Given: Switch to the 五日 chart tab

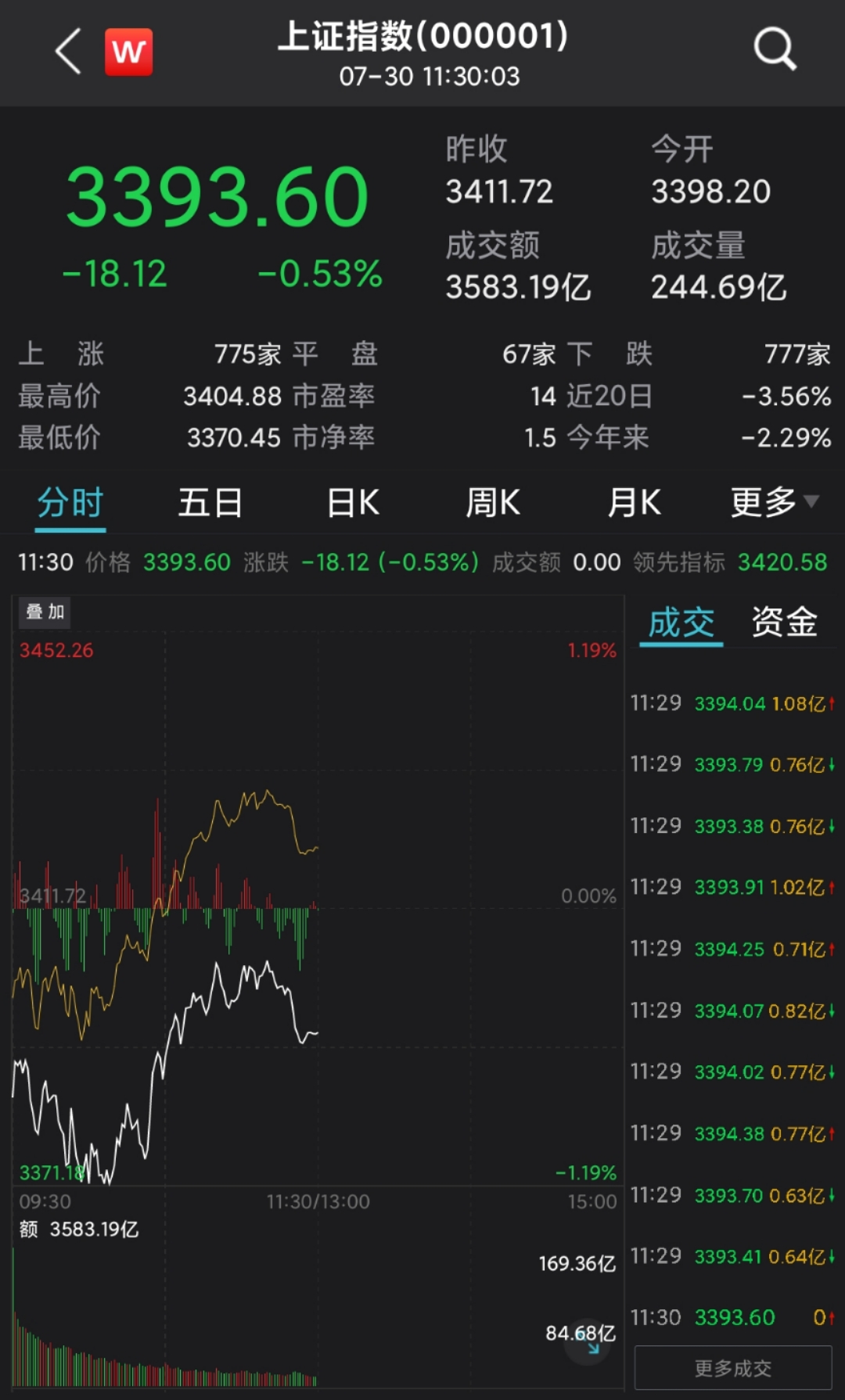Looking at the screenshot, I should coord(210,503).
